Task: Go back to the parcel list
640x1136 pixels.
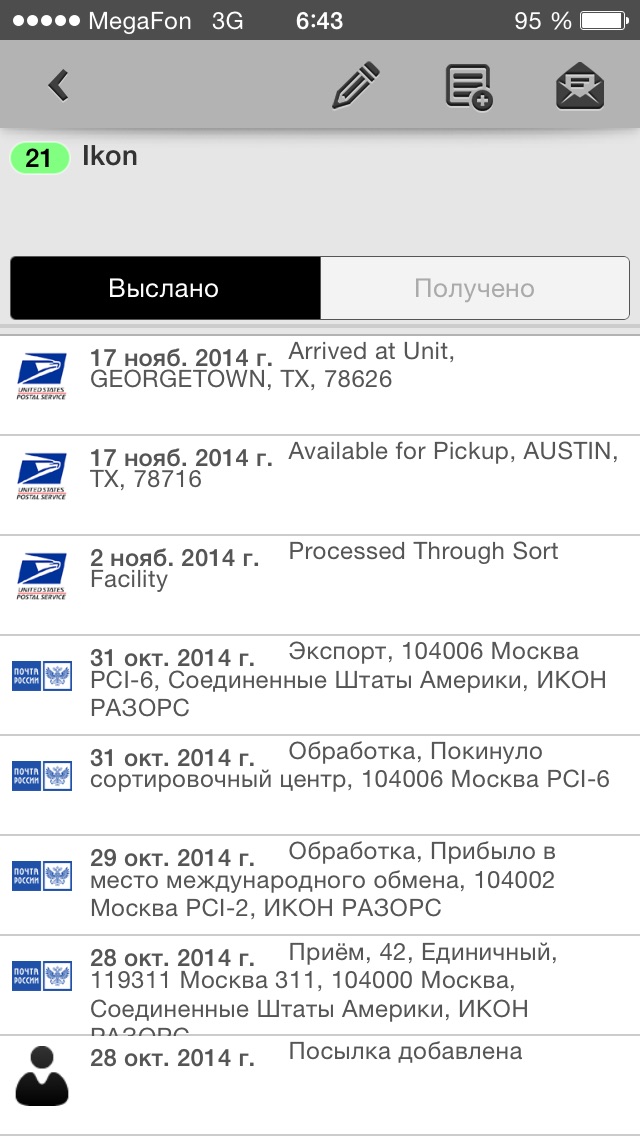Action: [59, 86]
